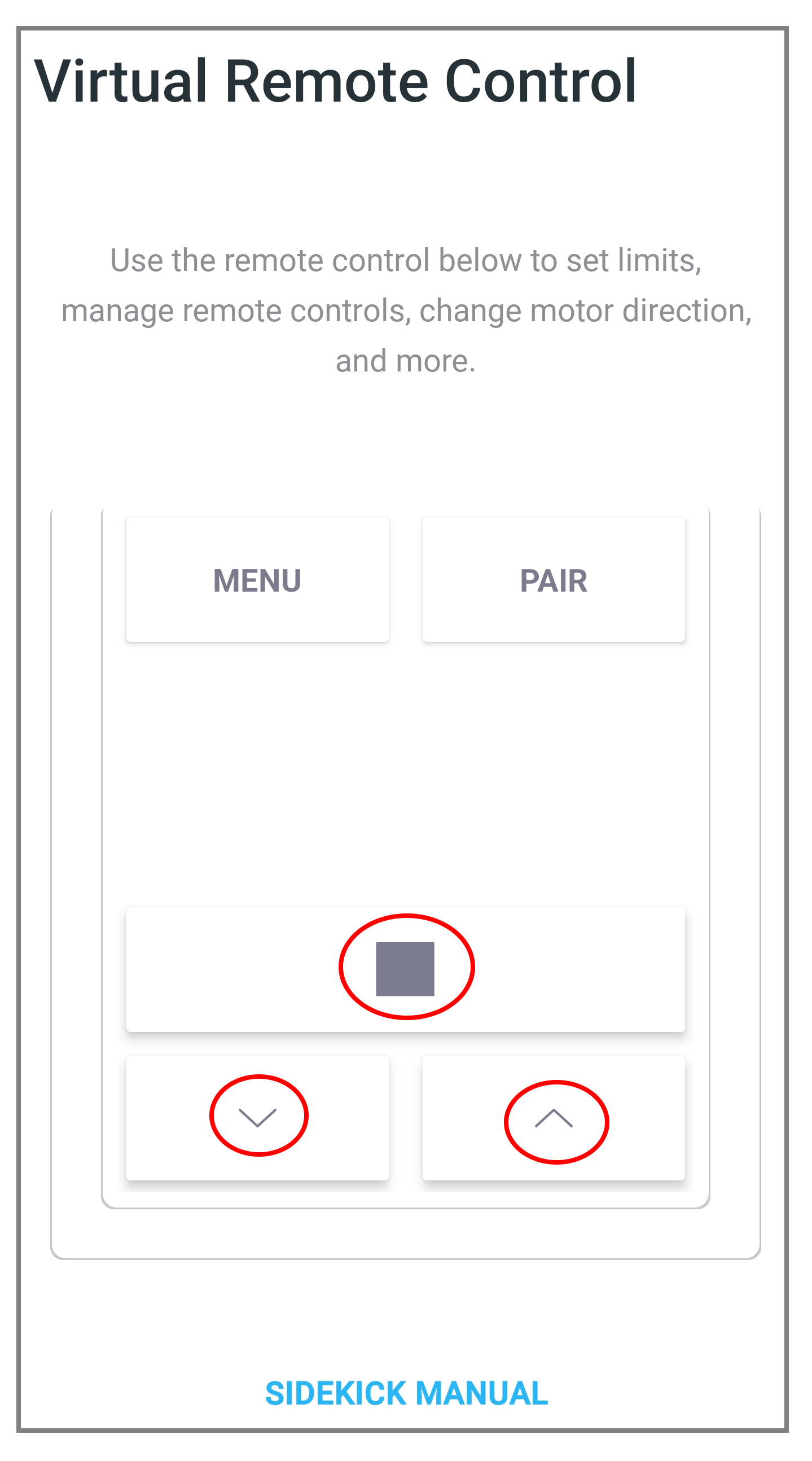Open the SIDEKICK MANUAL link

click(x=407, y=1393)
